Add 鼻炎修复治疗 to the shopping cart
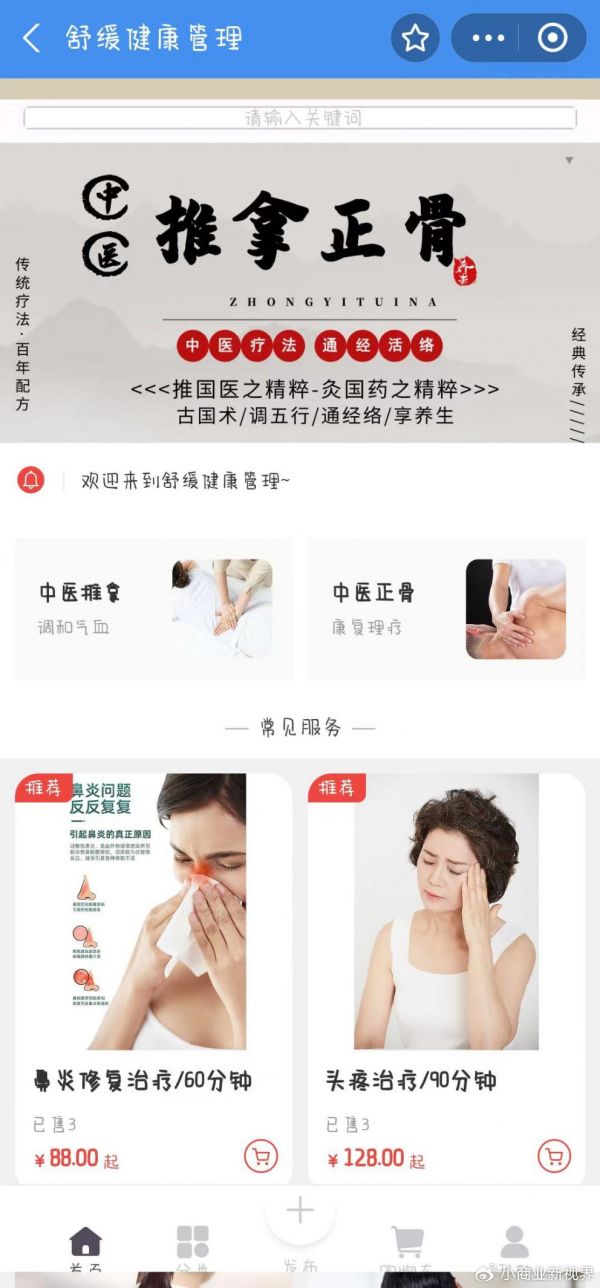This screenshot has height=1288, width=600. [261, 1157]
